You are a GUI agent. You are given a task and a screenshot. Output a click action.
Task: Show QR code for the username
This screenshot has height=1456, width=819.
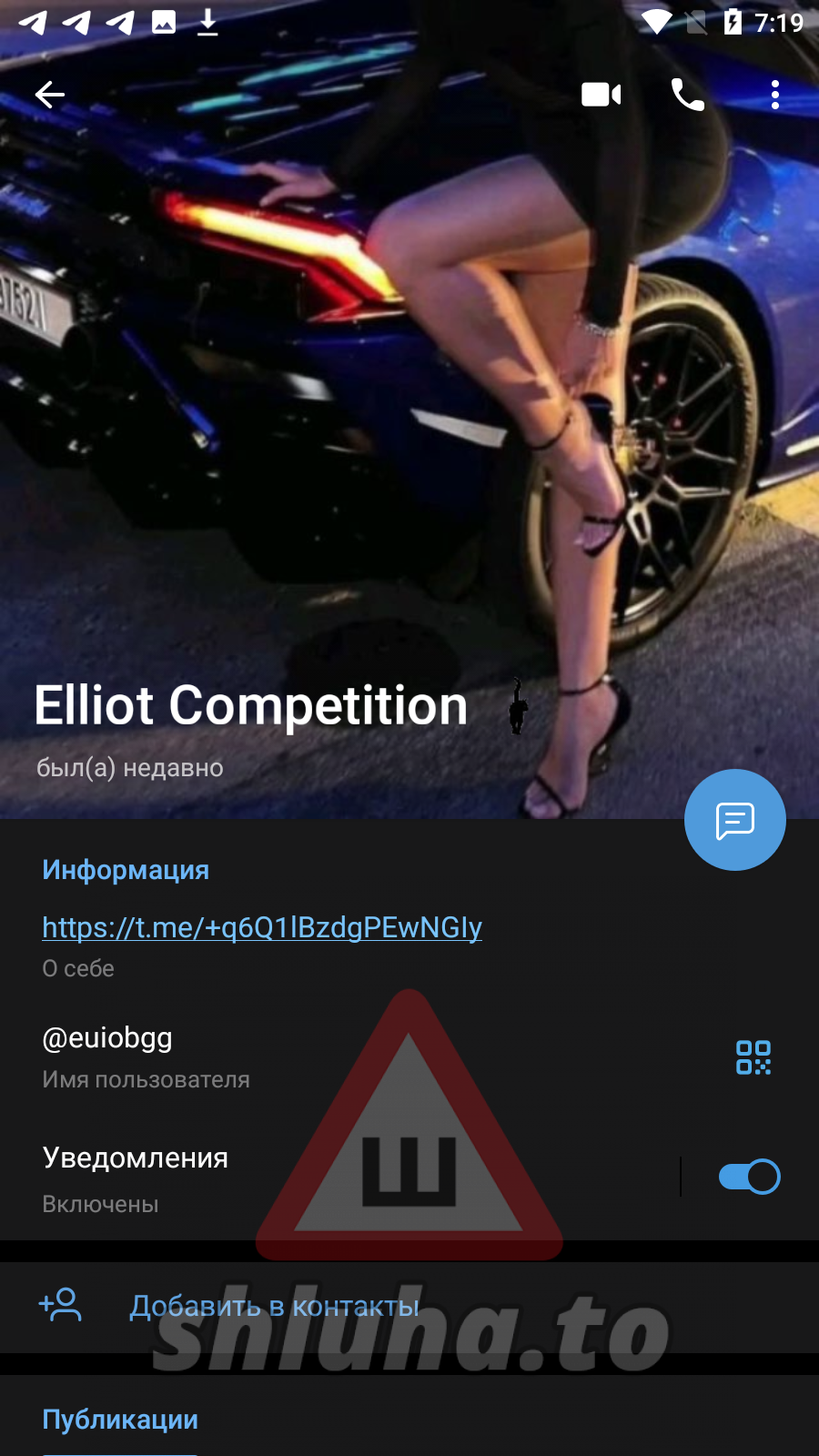click(x=753, y=1057)
